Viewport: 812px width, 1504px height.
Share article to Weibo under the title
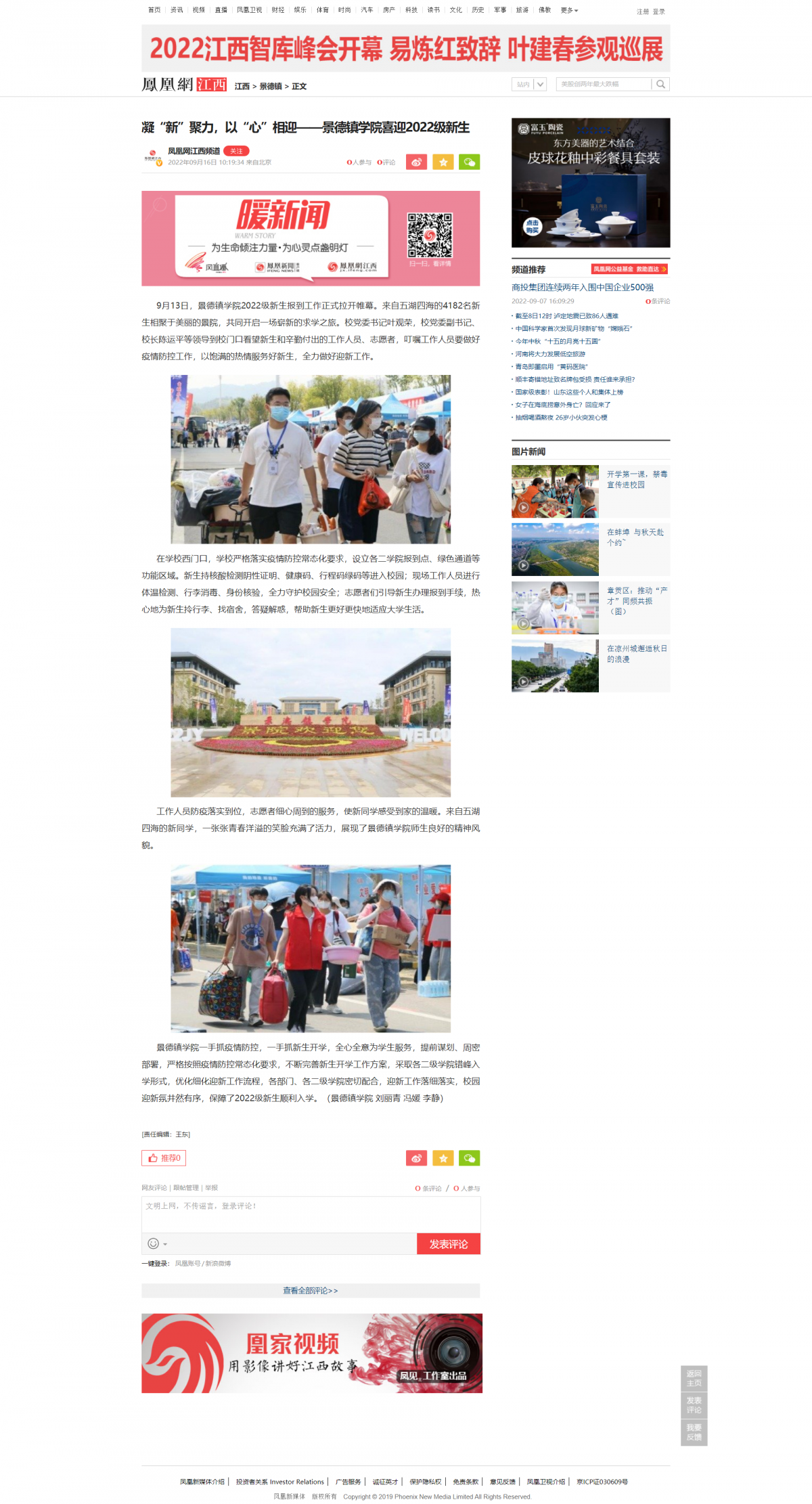click(x=416, y=162)
